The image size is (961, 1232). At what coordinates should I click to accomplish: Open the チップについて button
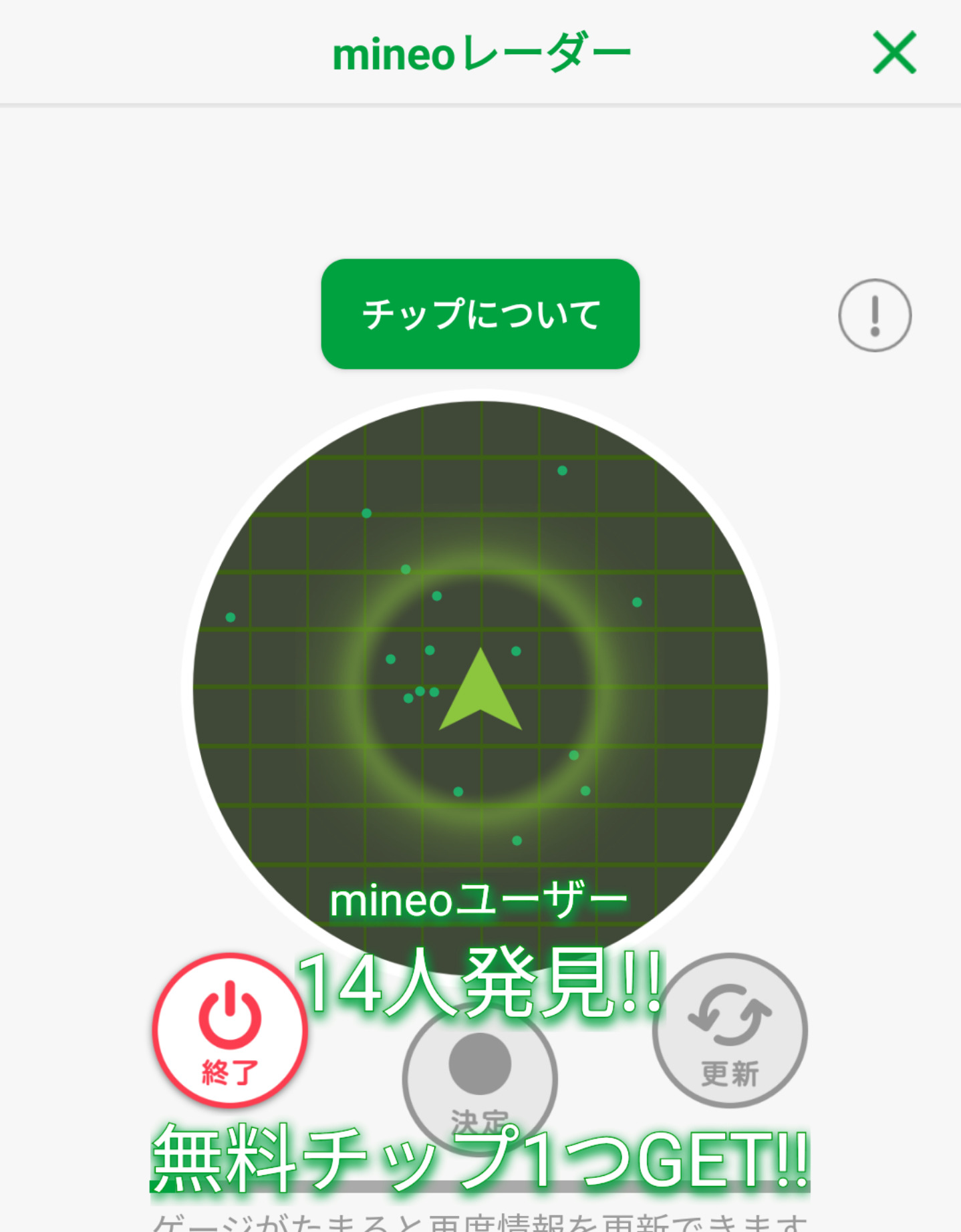coord(480,314)
